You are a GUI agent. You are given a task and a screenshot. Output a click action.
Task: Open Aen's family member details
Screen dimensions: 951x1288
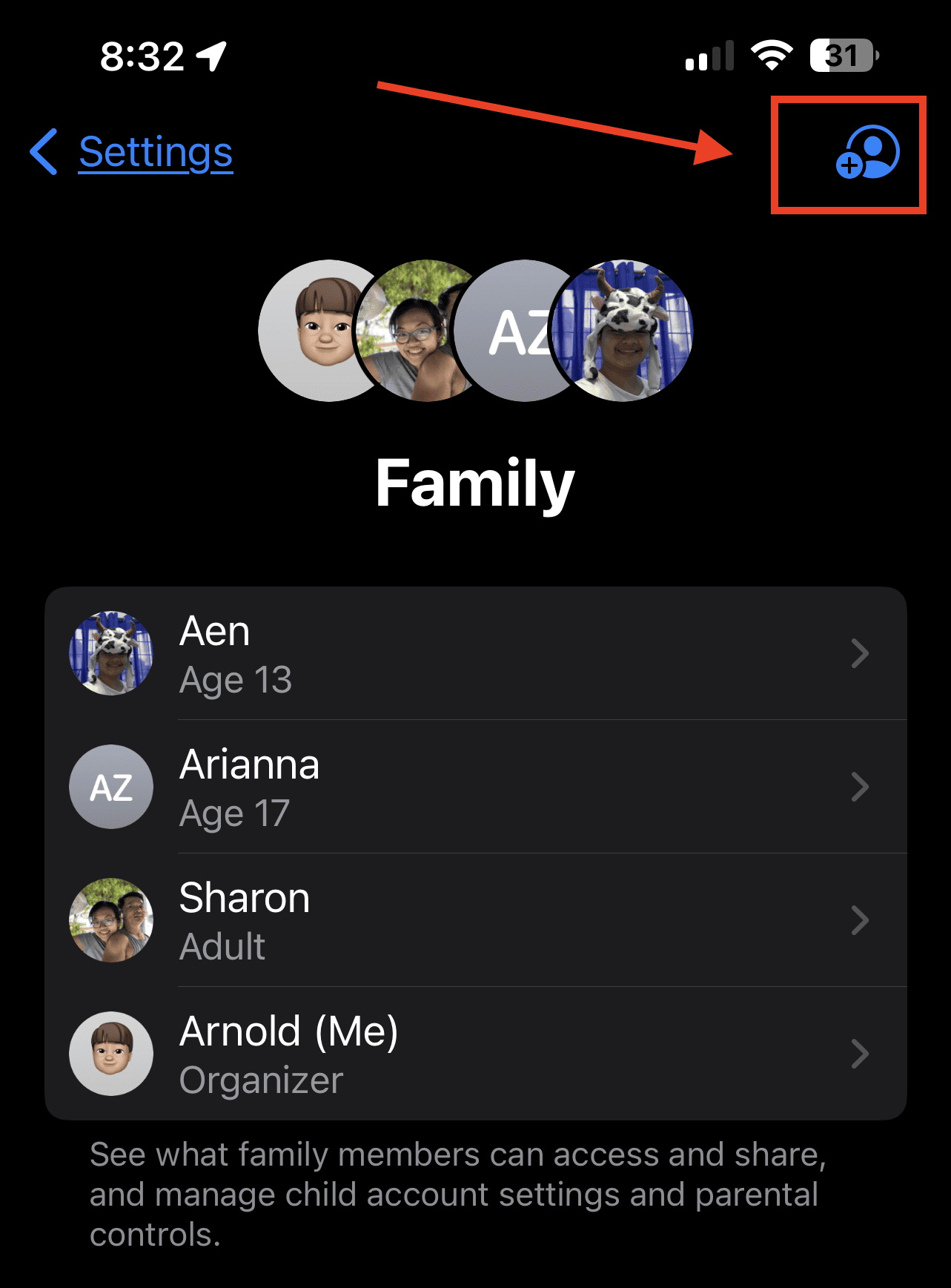[x=474, y=653]
